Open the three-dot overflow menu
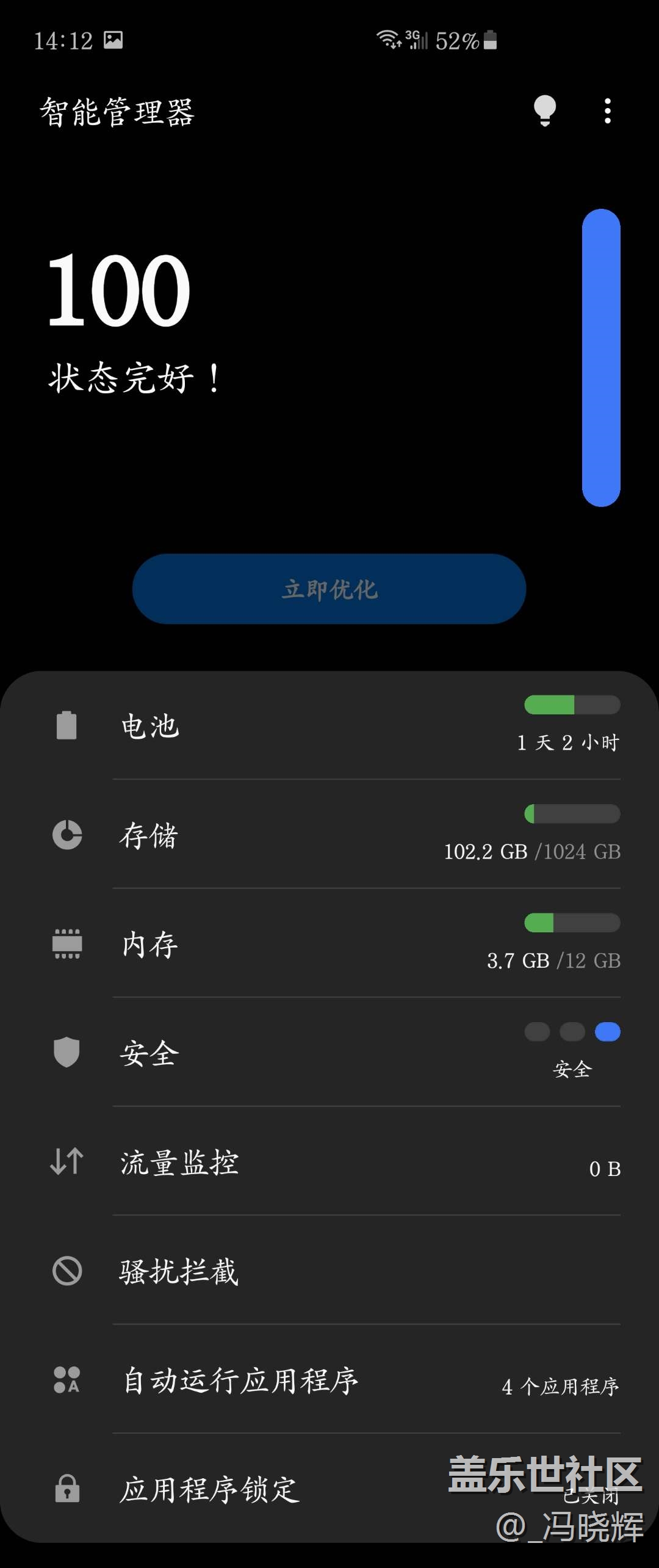This screenshot has width=659, height=1568. pyautogui.click(x=607, y=111)
